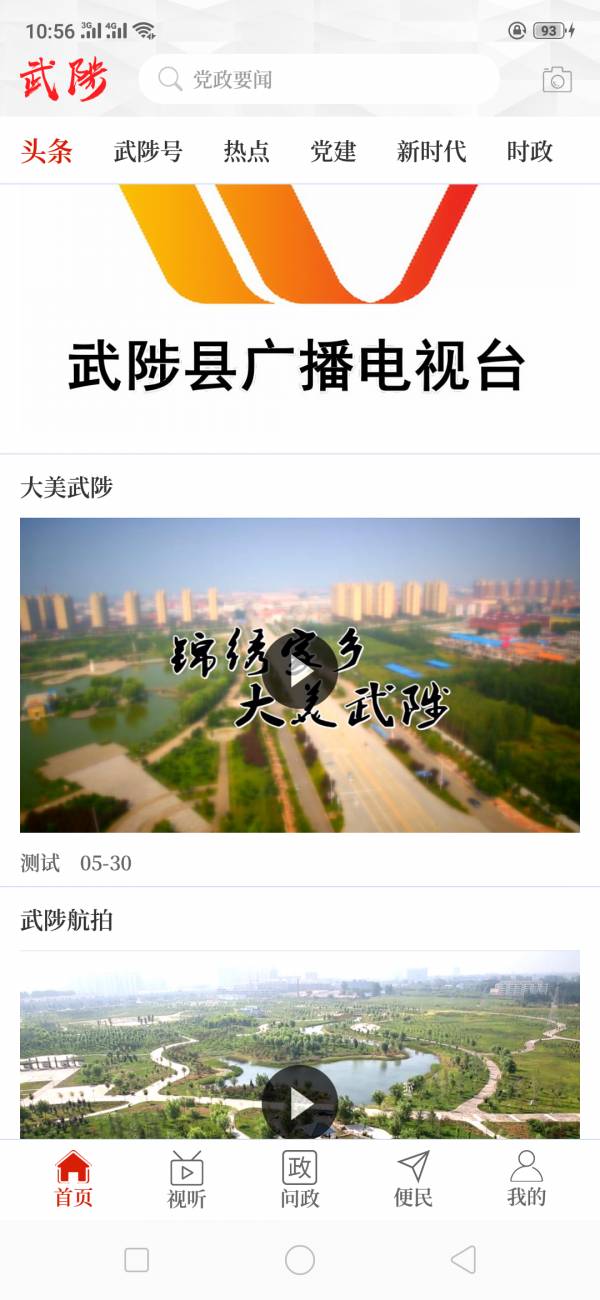This screenshot has height=1300, width=600.
Task: Tap the system back button
Action: click(x=463, y=1260)
